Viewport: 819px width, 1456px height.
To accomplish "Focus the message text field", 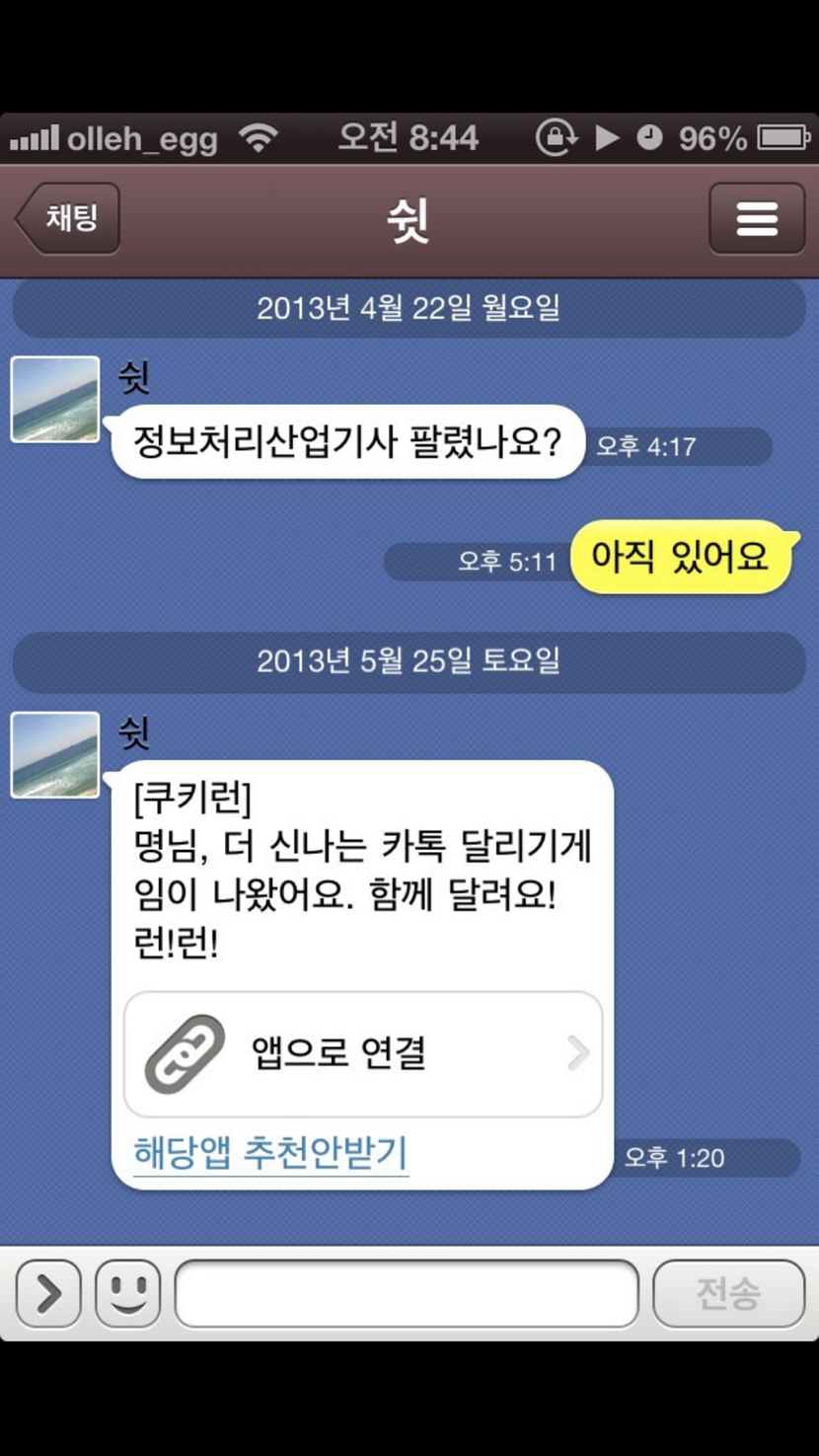I will 407,1293.
